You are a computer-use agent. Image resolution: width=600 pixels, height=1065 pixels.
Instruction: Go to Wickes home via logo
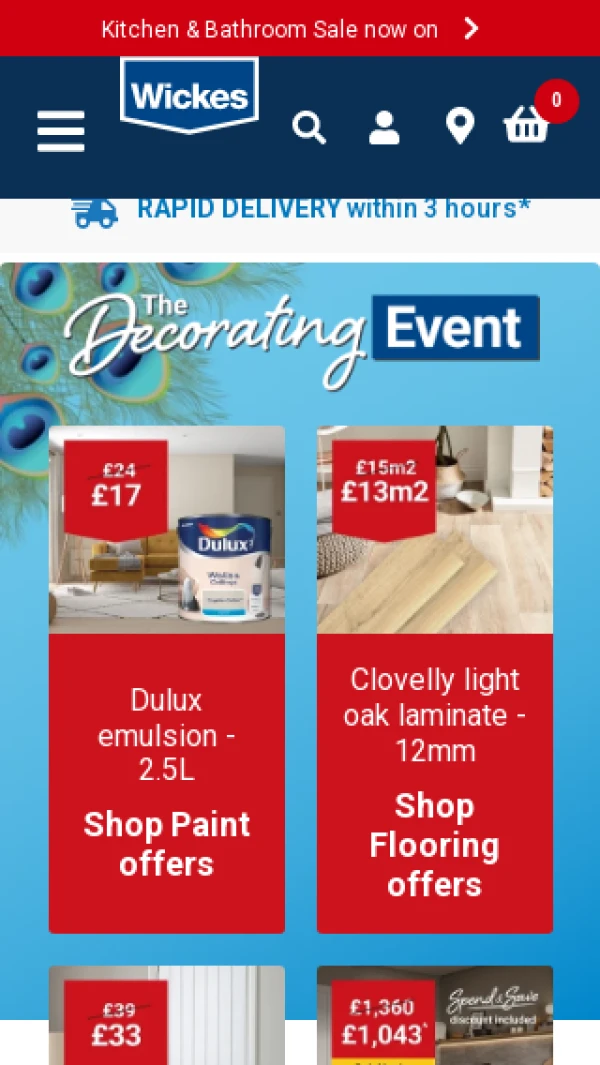click(x=189, y=96)
